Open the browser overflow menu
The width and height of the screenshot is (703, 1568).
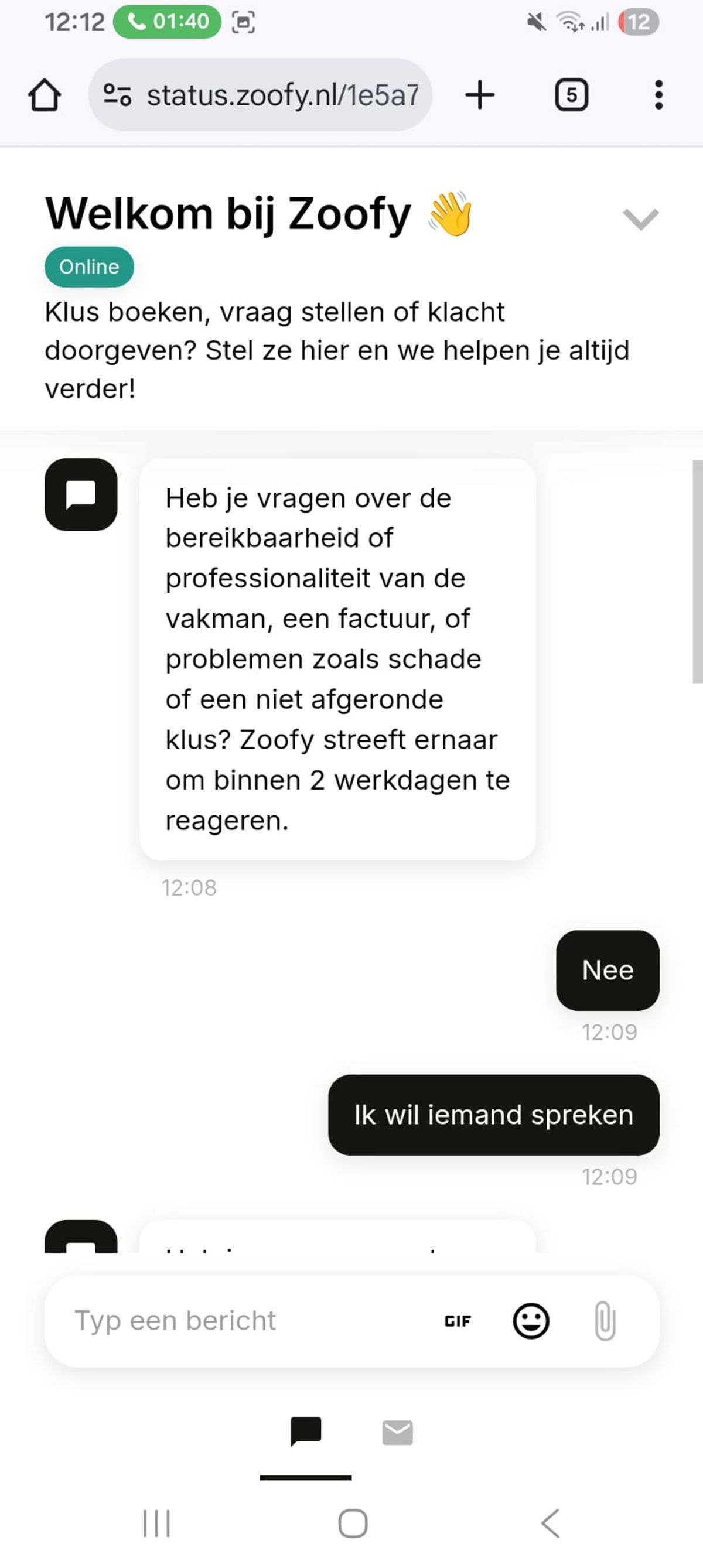(x=658, y=95)
